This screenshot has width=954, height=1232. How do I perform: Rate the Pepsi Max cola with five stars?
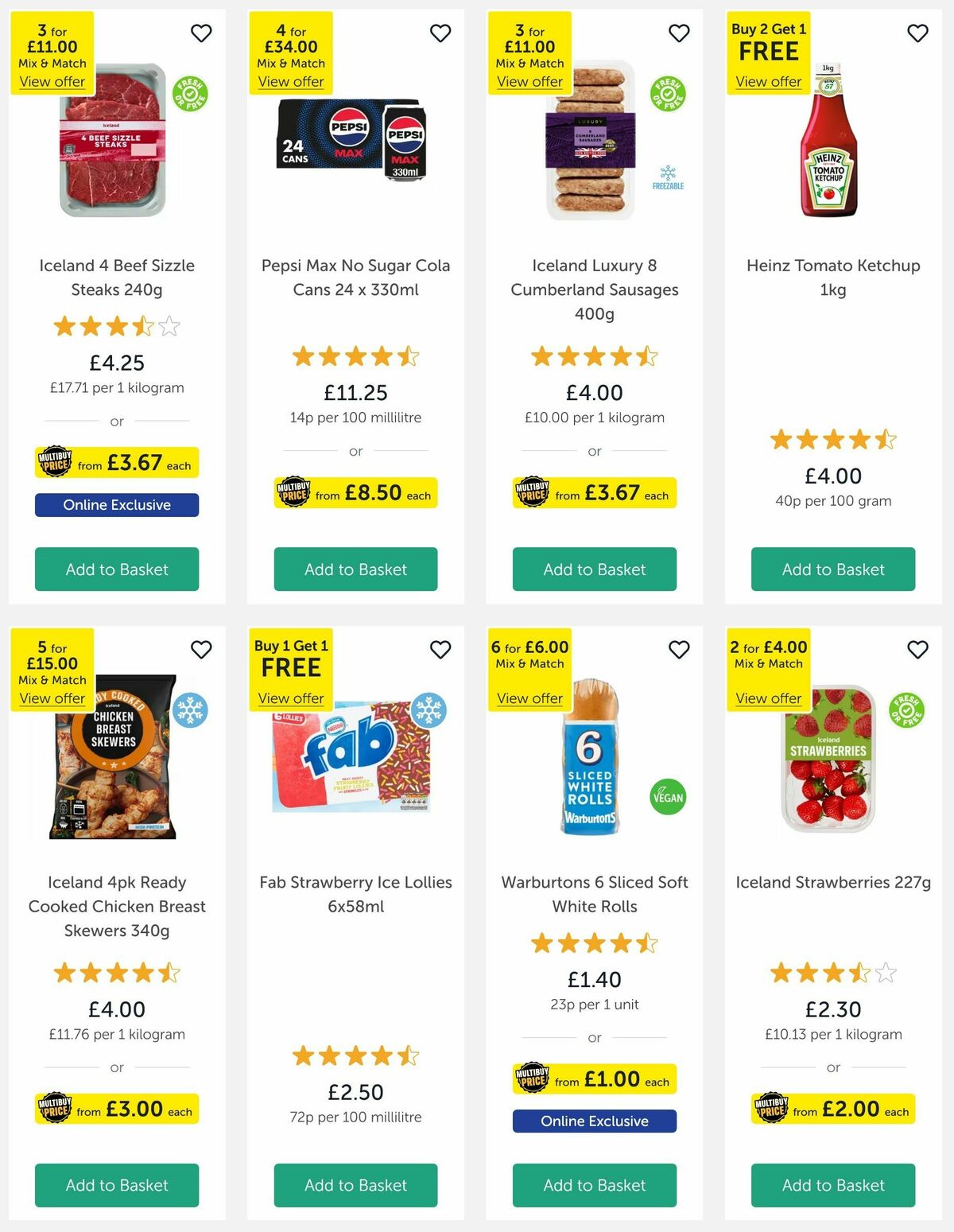(408, 357)
